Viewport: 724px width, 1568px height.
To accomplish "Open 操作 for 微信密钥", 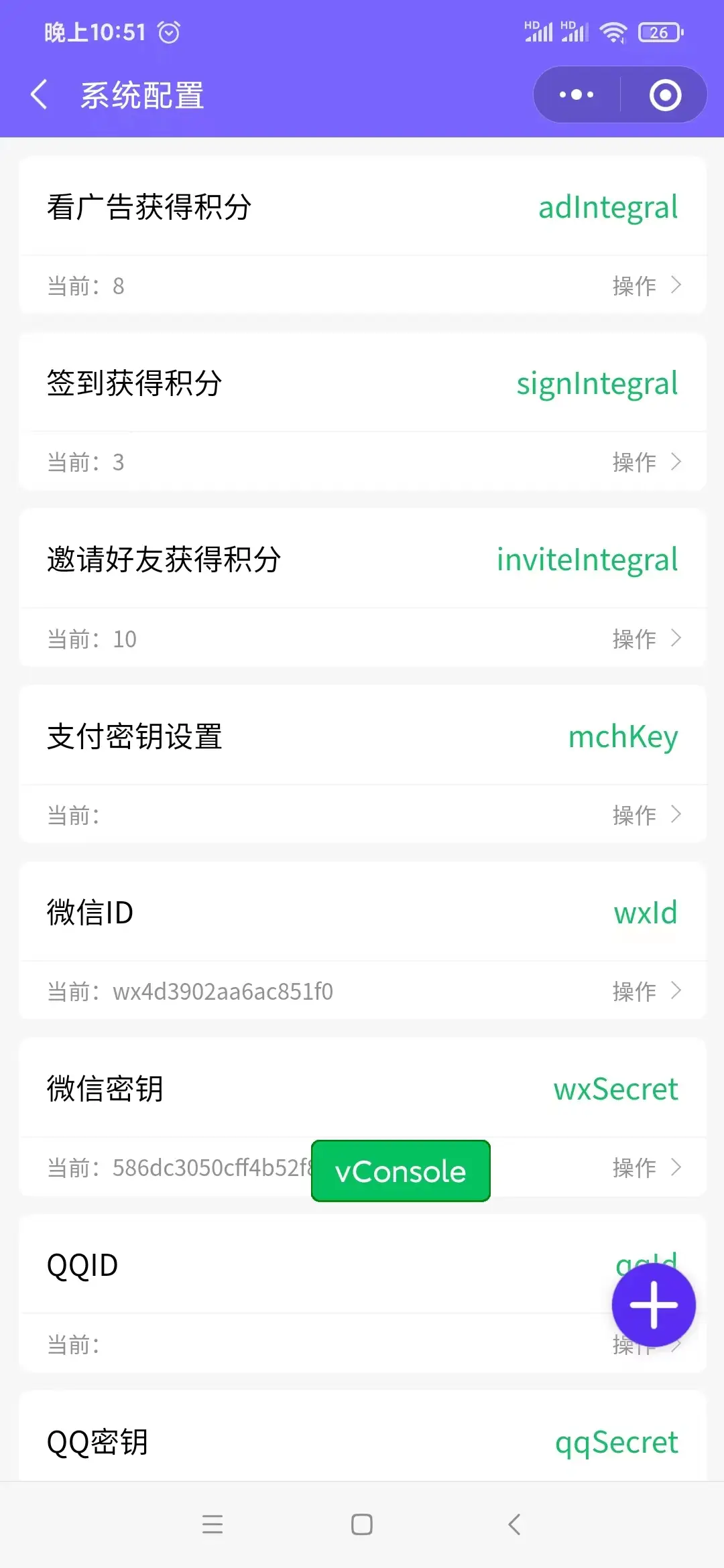I will tap(646, 1167).
